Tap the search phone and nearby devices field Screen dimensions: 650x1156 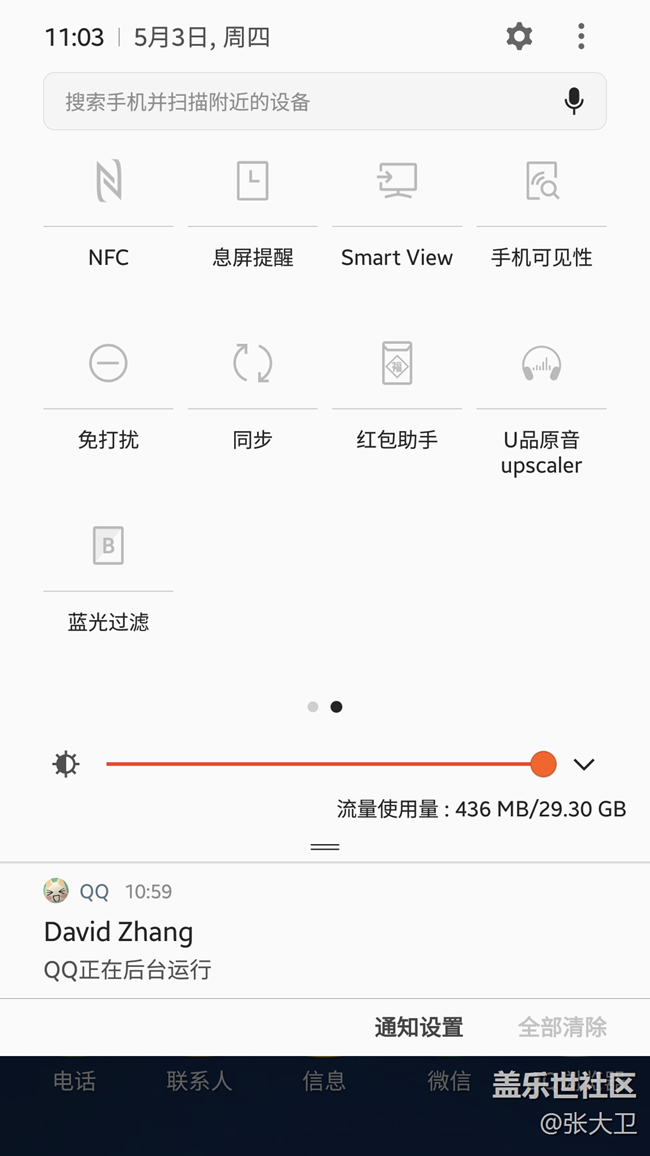pyautogui.click(x=300, y=101)
